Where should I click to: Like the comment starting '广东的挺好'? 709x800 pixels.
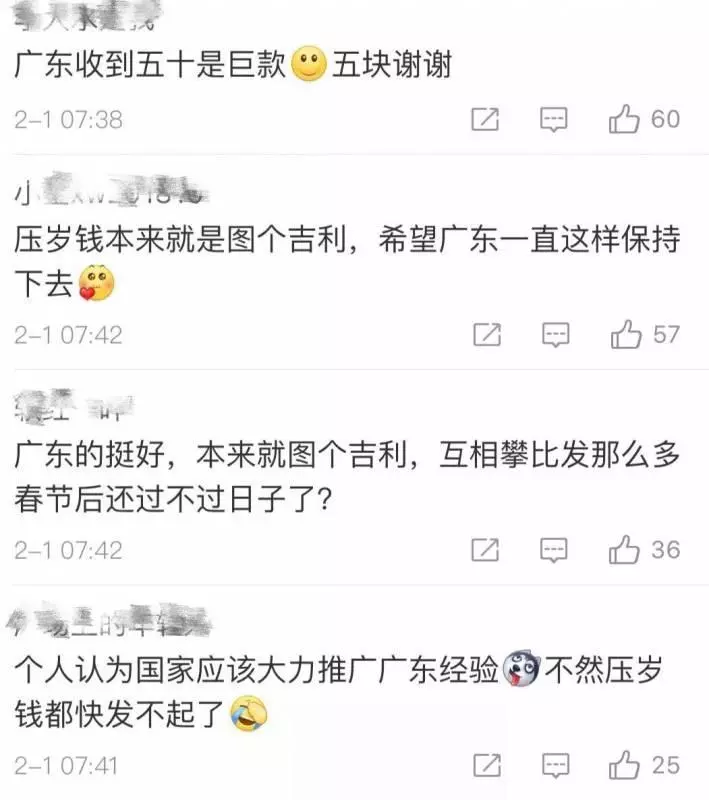click(625, 549)
